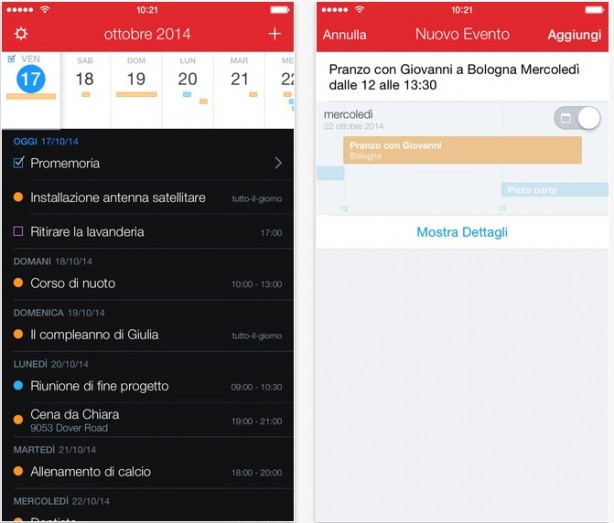Open the Corso di nuoto event

coord(73,284)
